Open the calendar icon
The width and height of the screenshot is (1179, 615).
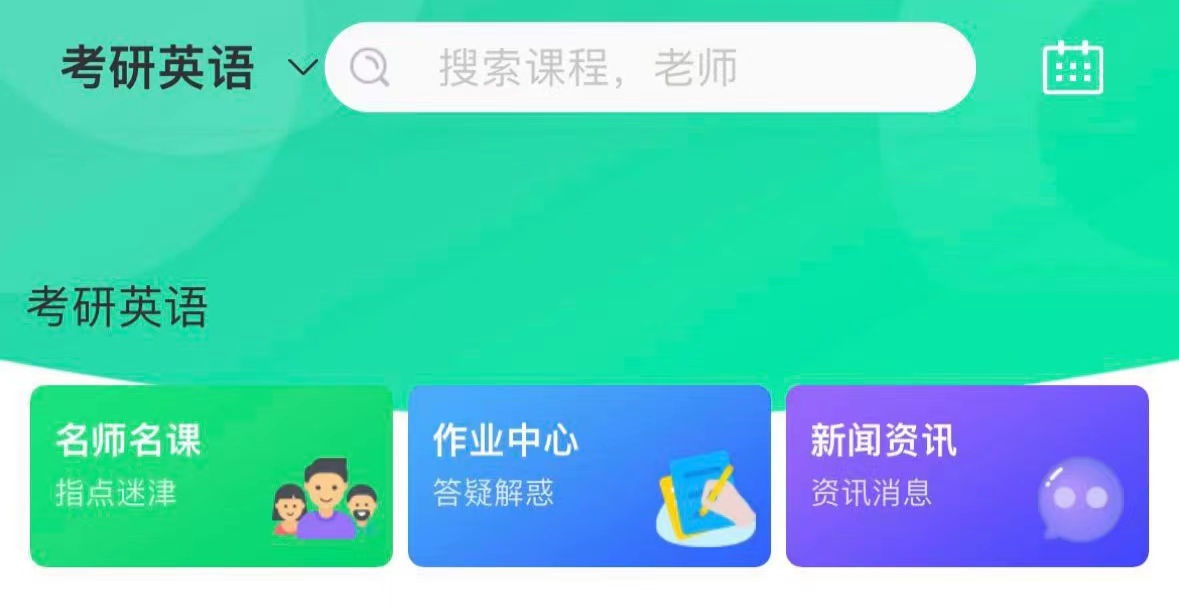pyautogui.click(x=1072, y=68)
